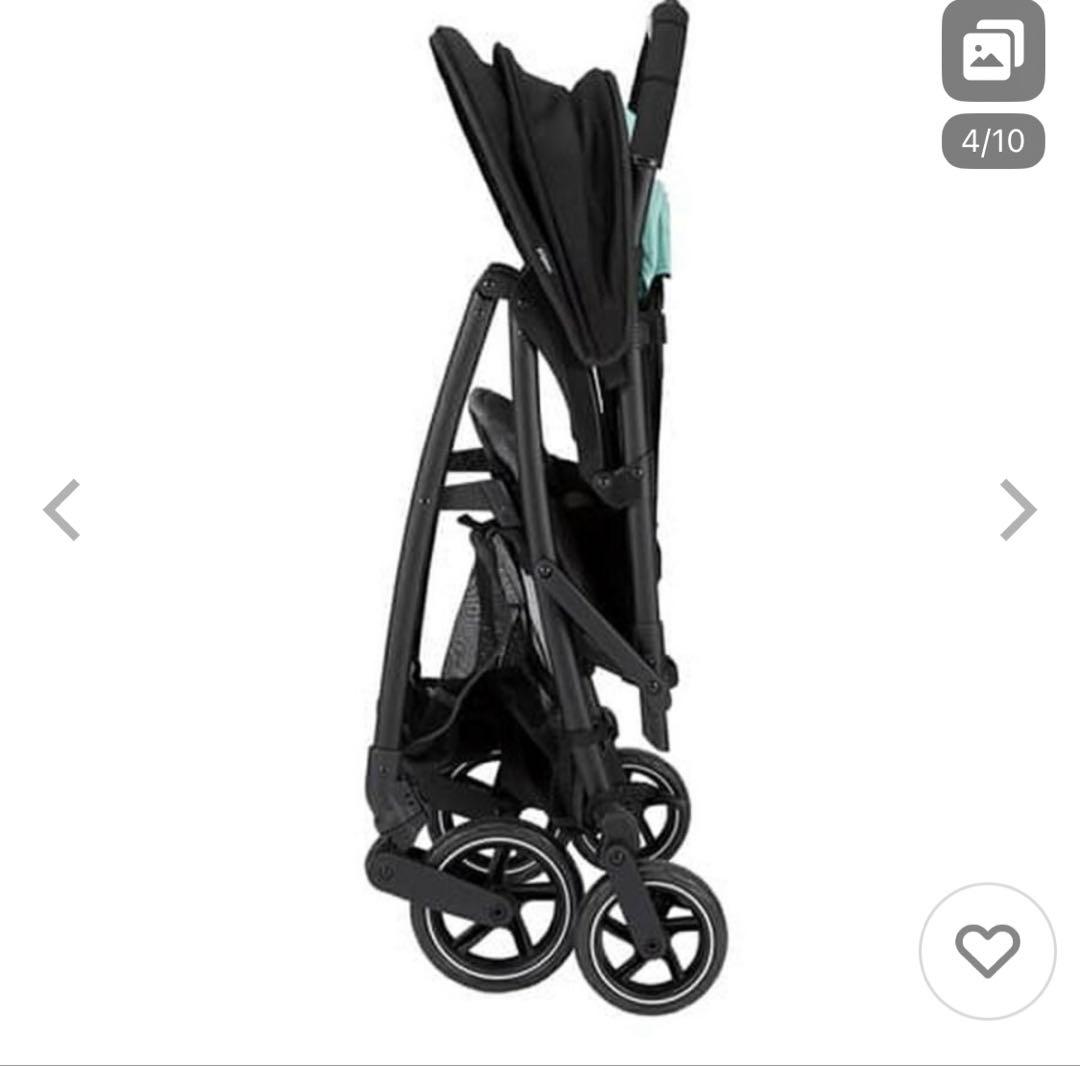Show the next product photo
This screenshot has height=1066, width=1080.
[1018, 510]
